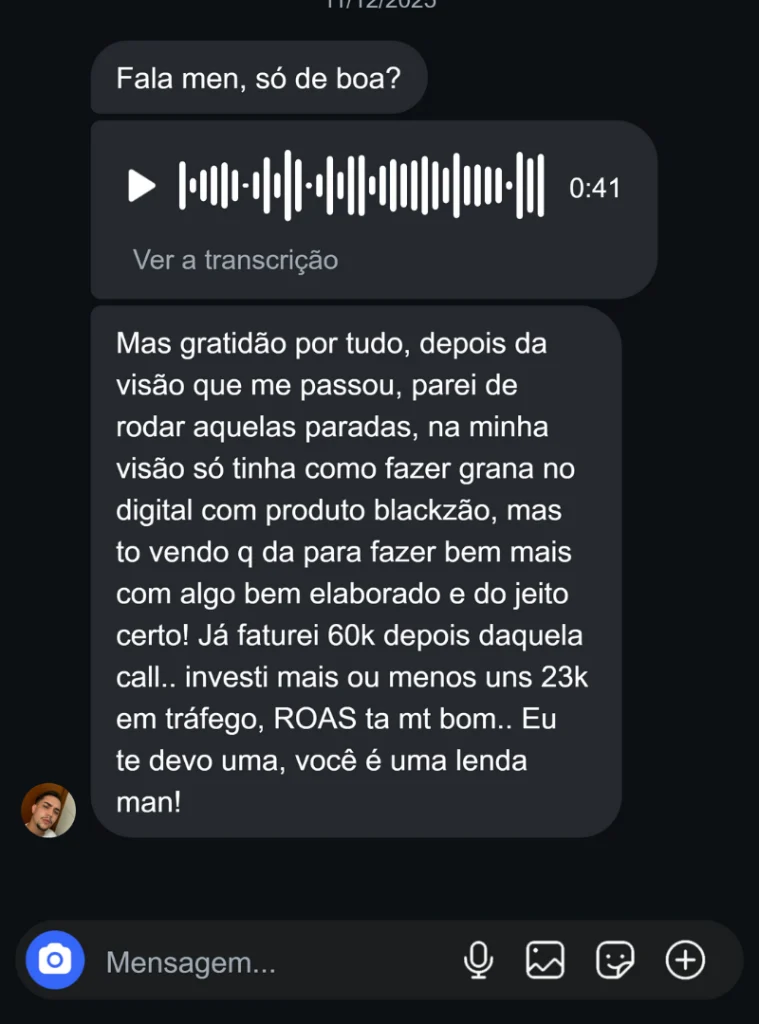759x1024 pixels.
Task: Open the blue camera button
Action: click(x=55, y=961)
